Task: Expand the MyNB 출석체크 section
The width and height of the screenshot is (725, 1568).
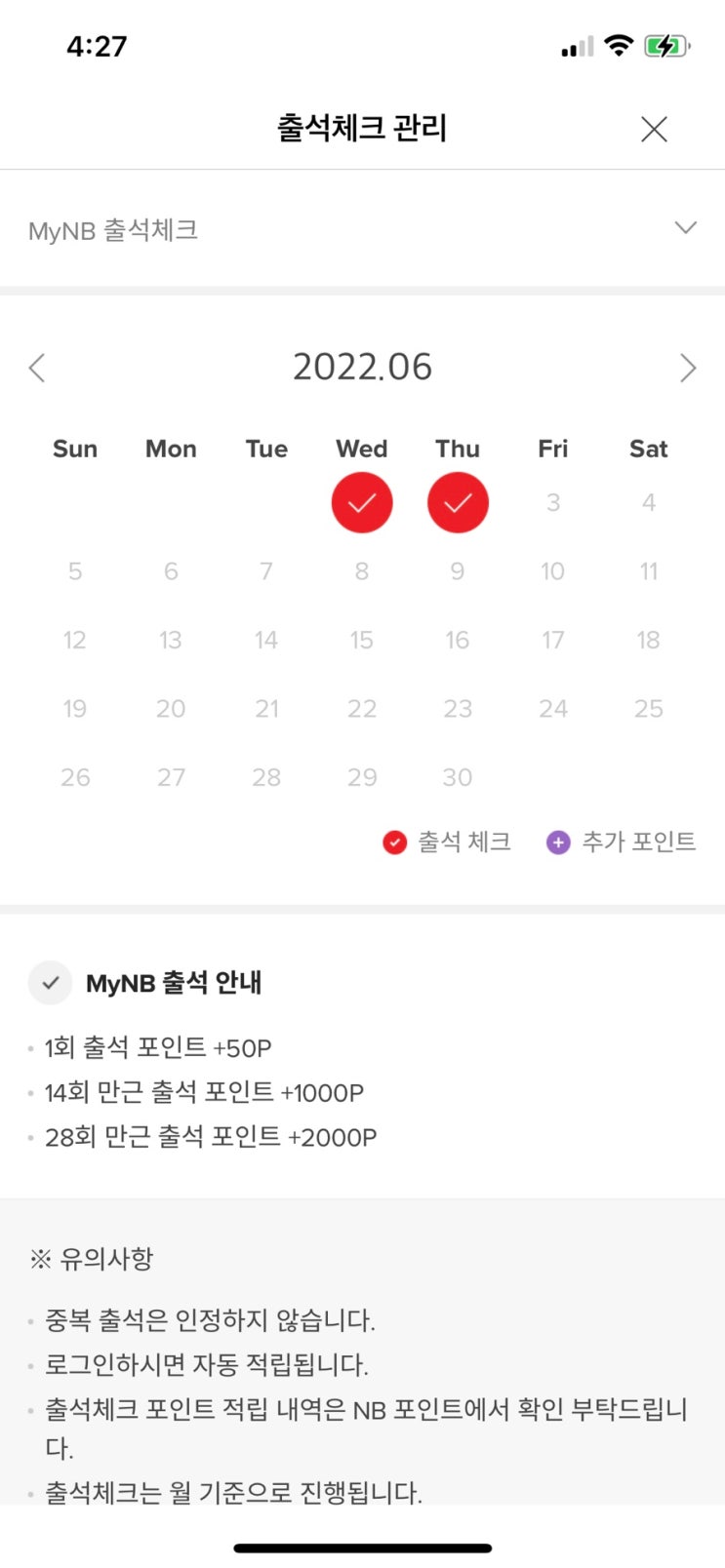Action: pos(686,227)
